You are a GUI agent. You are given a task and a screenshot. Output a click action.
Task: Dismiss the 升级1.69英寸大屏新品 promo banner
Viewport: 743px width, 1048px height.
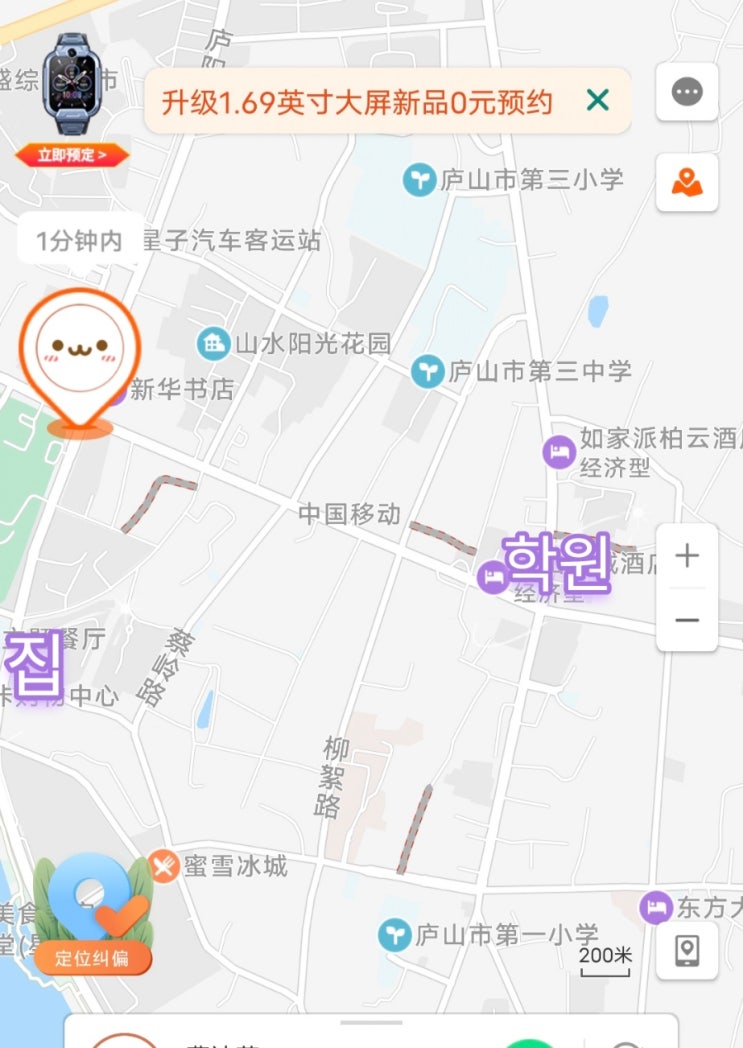(597, 100)
